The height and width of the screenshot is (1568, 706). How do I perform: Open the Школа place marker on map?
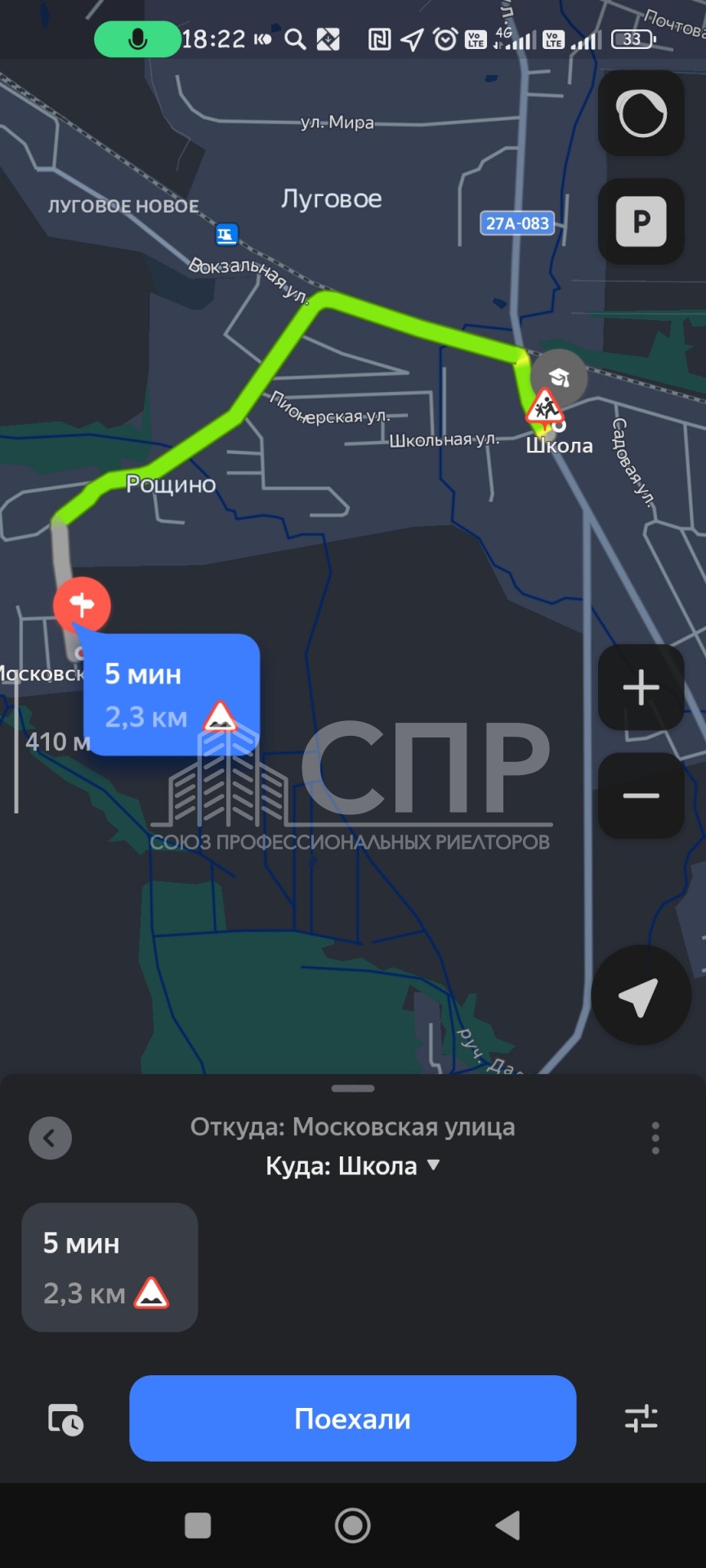(559, 376)
